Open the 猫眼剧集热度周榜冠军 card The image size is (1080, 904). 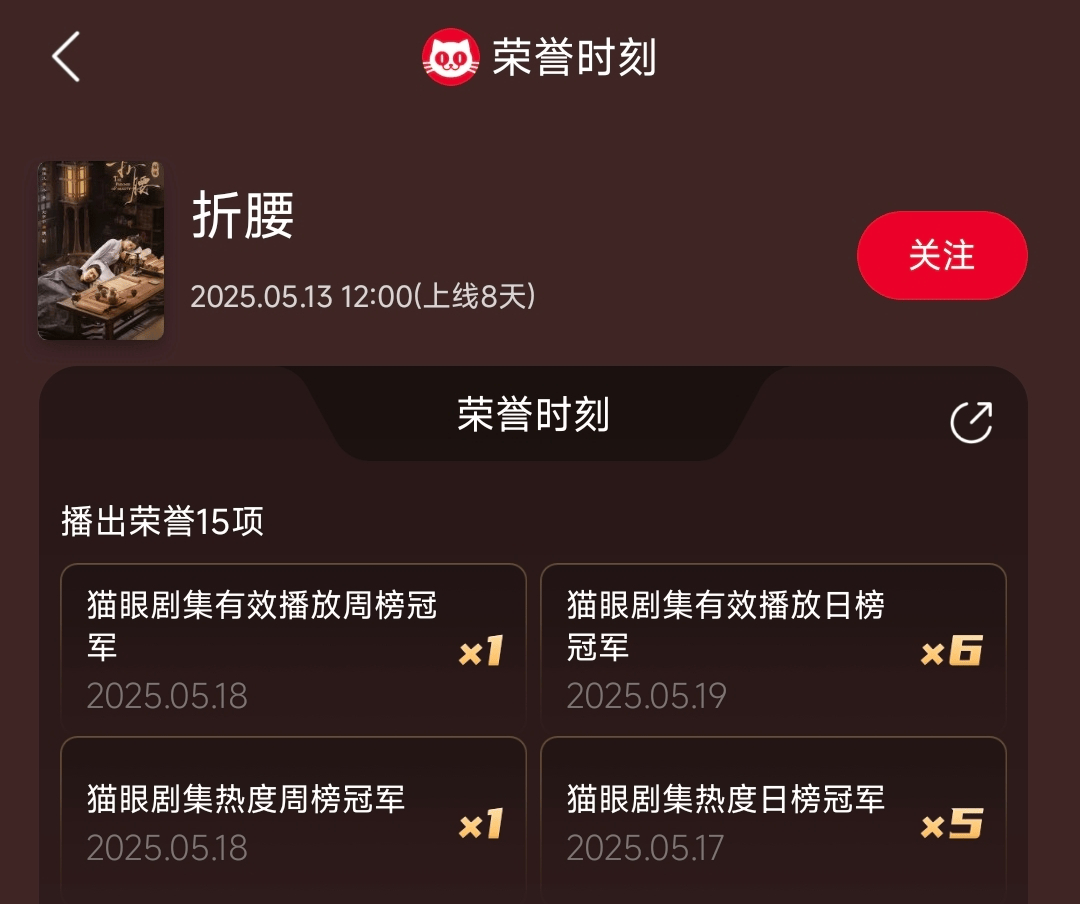293,820
